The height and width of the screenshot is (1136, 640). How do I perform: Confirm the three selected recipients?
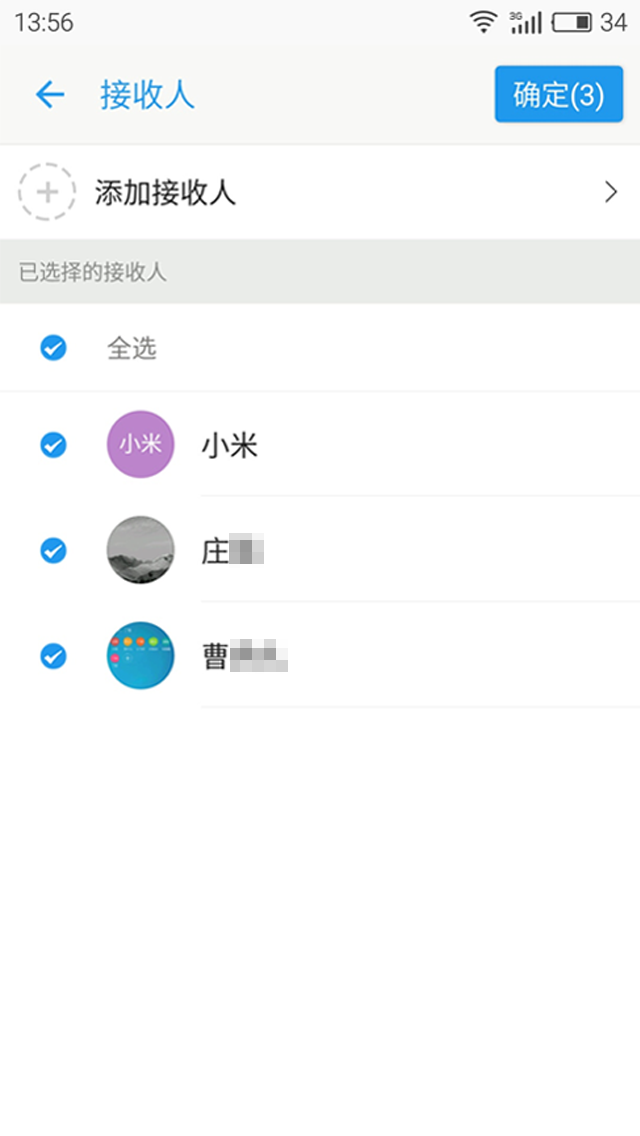(558, 95)
